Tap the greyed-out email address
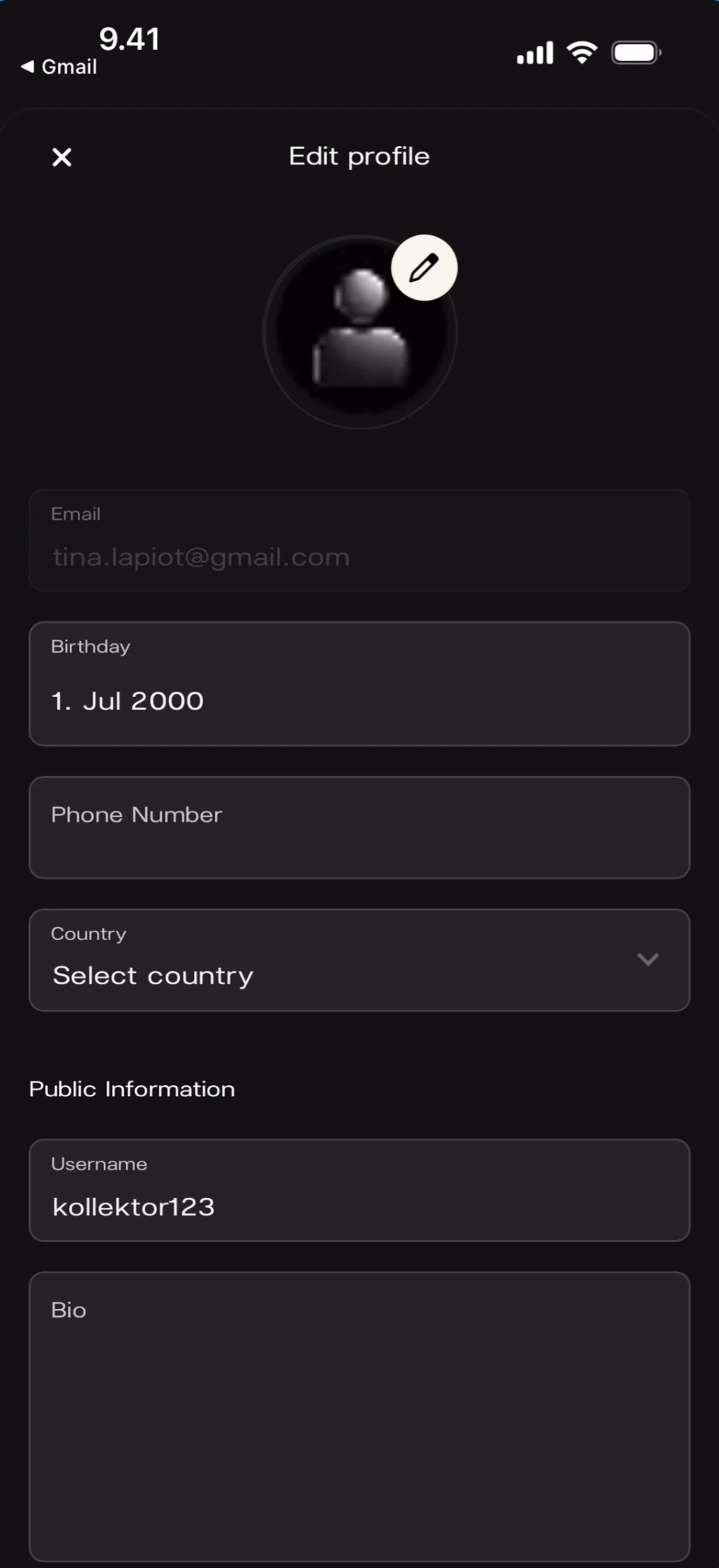The width and height of the screenshot is (719, 1568). (201, 556)
